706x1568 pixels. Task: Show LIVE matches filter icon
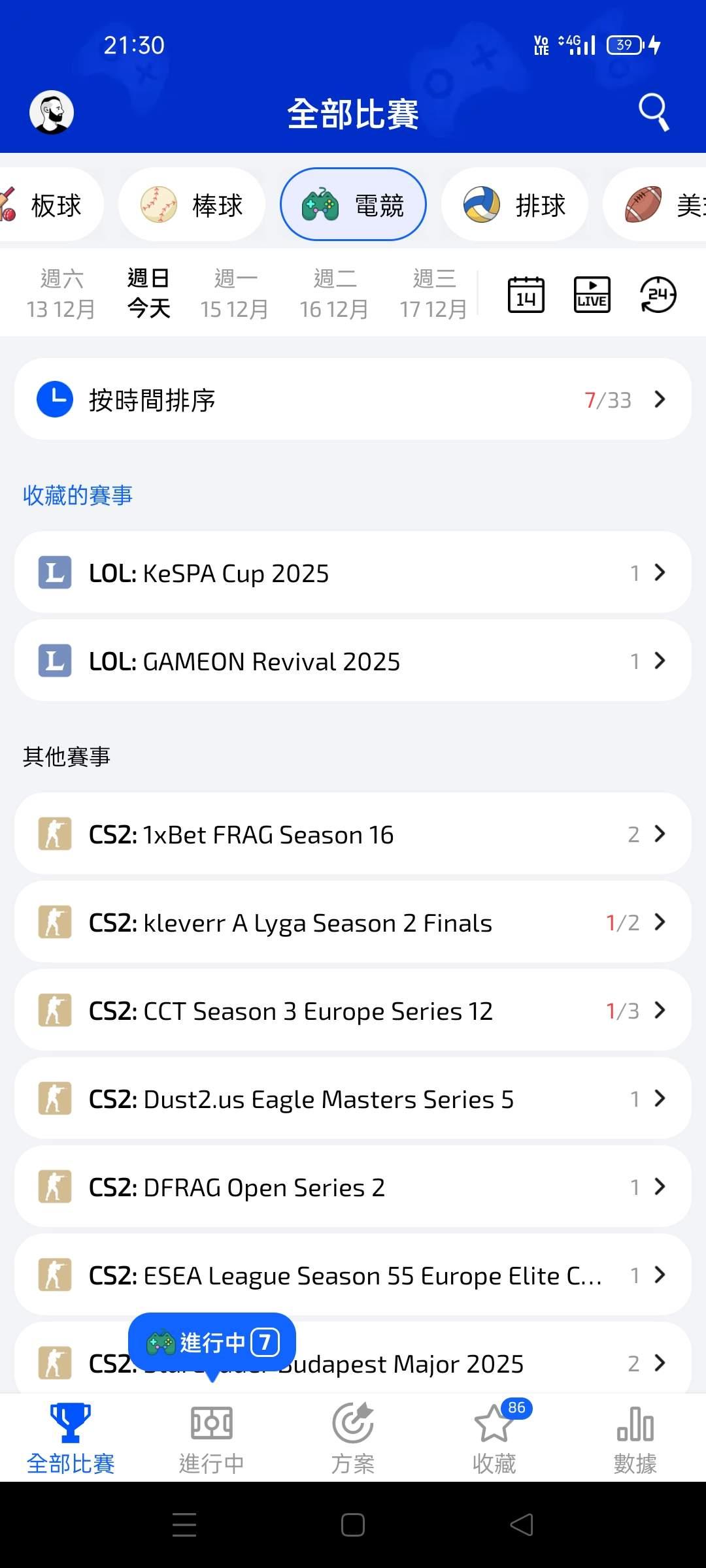tap(592, 295)
